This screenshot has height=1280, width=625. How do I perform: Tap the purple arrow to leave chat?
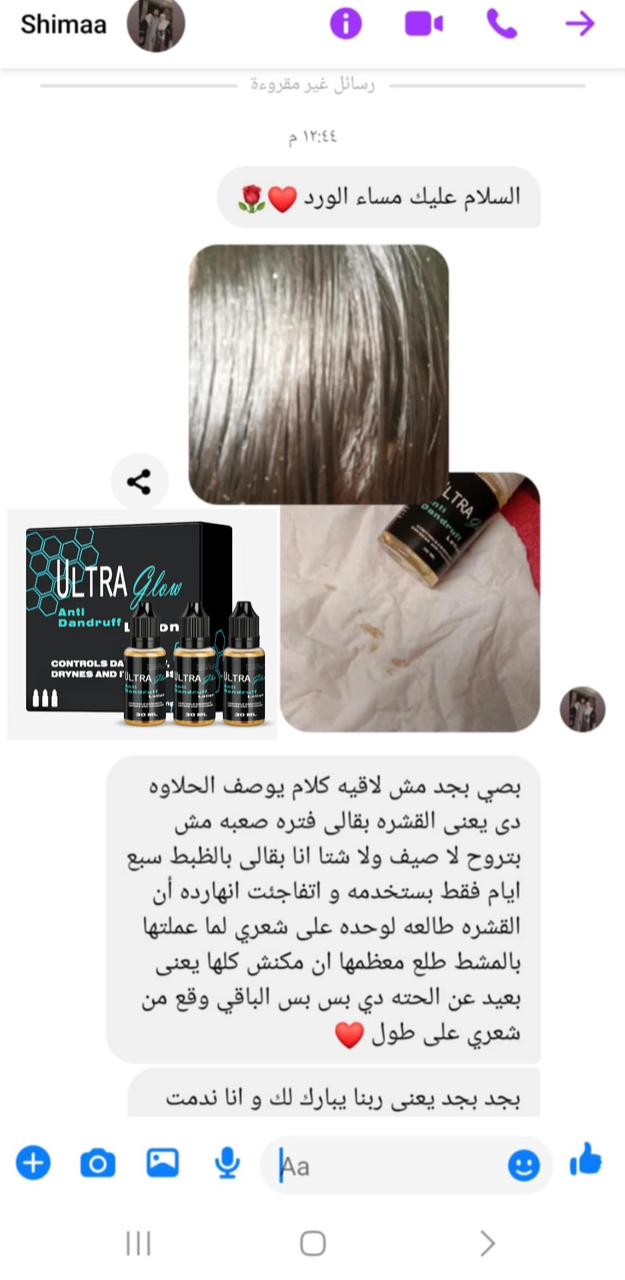click(x=580, y=24)
